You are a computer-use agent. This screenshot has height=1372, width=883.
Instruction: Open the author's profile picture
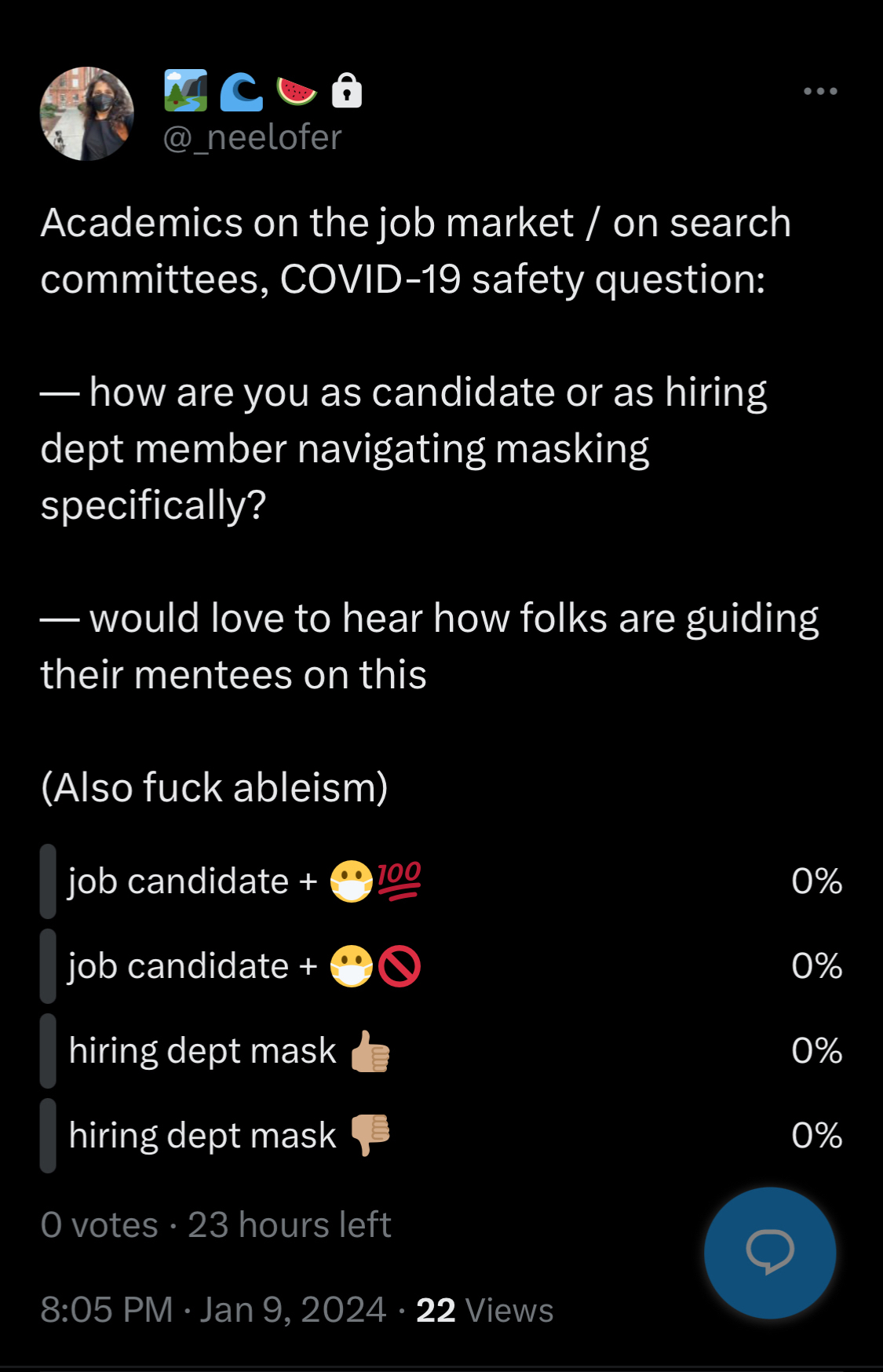point(87,114)
